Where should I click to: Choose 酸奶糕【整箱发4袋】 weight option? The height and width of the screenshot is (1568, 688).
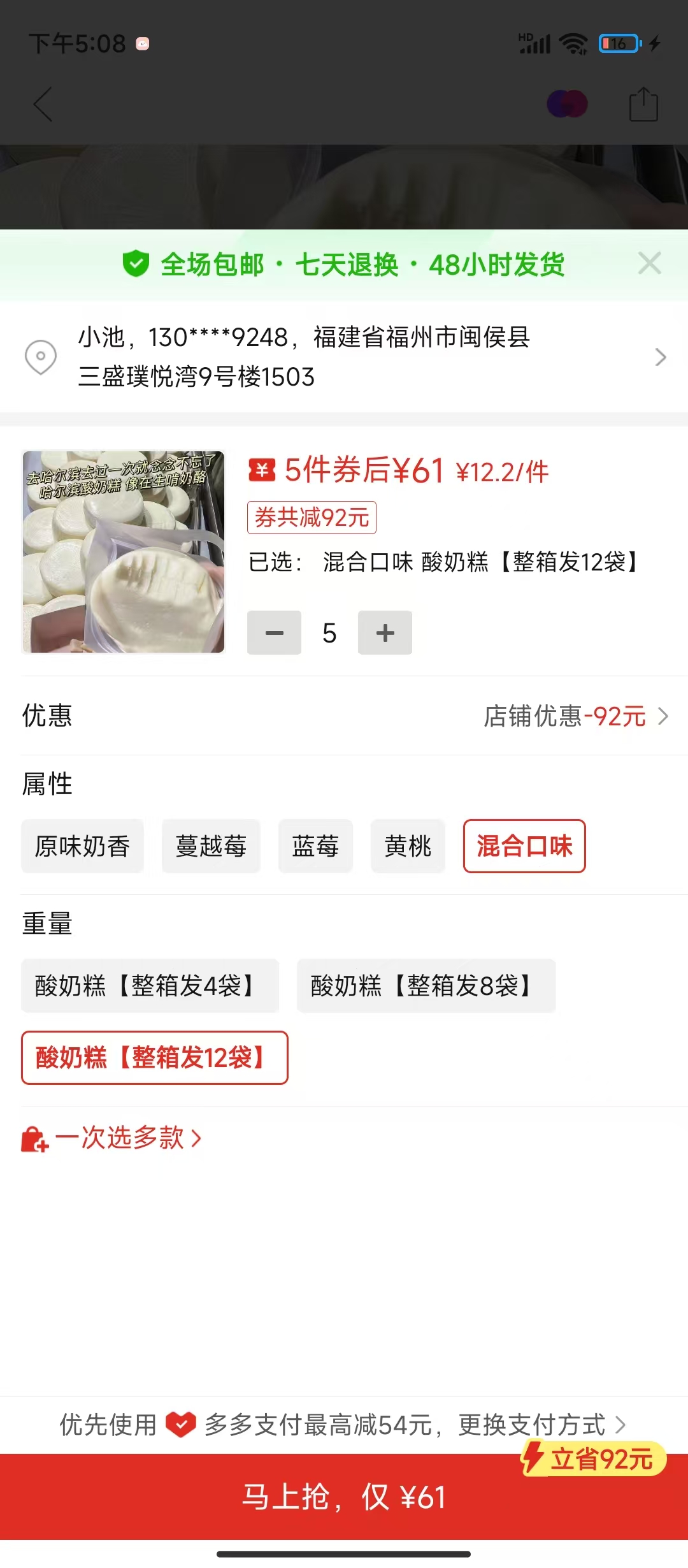[150, 985]
